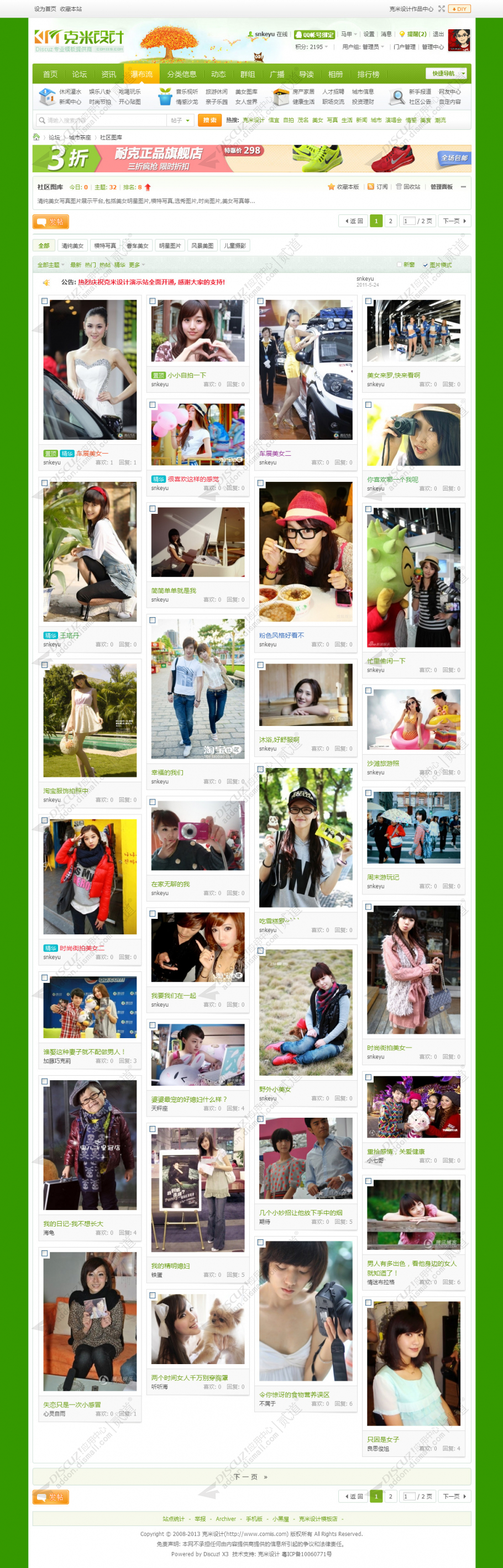This screenshot has width=503, height=1568.
Task: Open the 热烈庆祝克米设计演示站 announcement
Action: (x=151, y=282)
